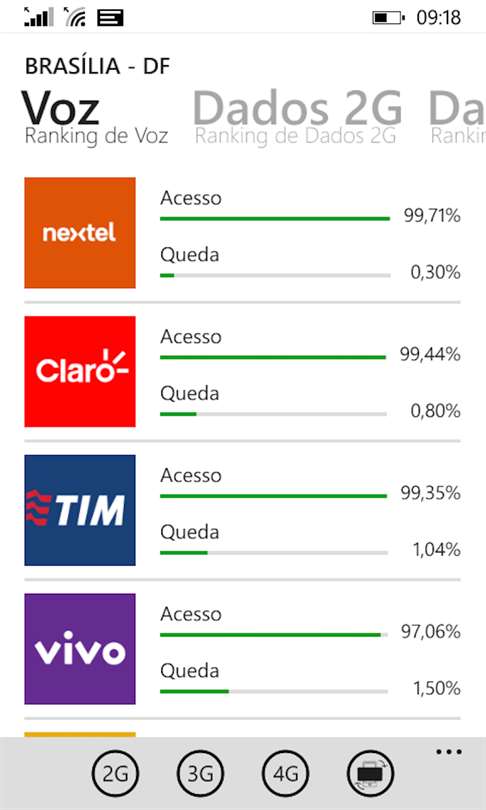Switch to the Dados 2G pivot tab
The image size is (486, 810).
[297, 110]
